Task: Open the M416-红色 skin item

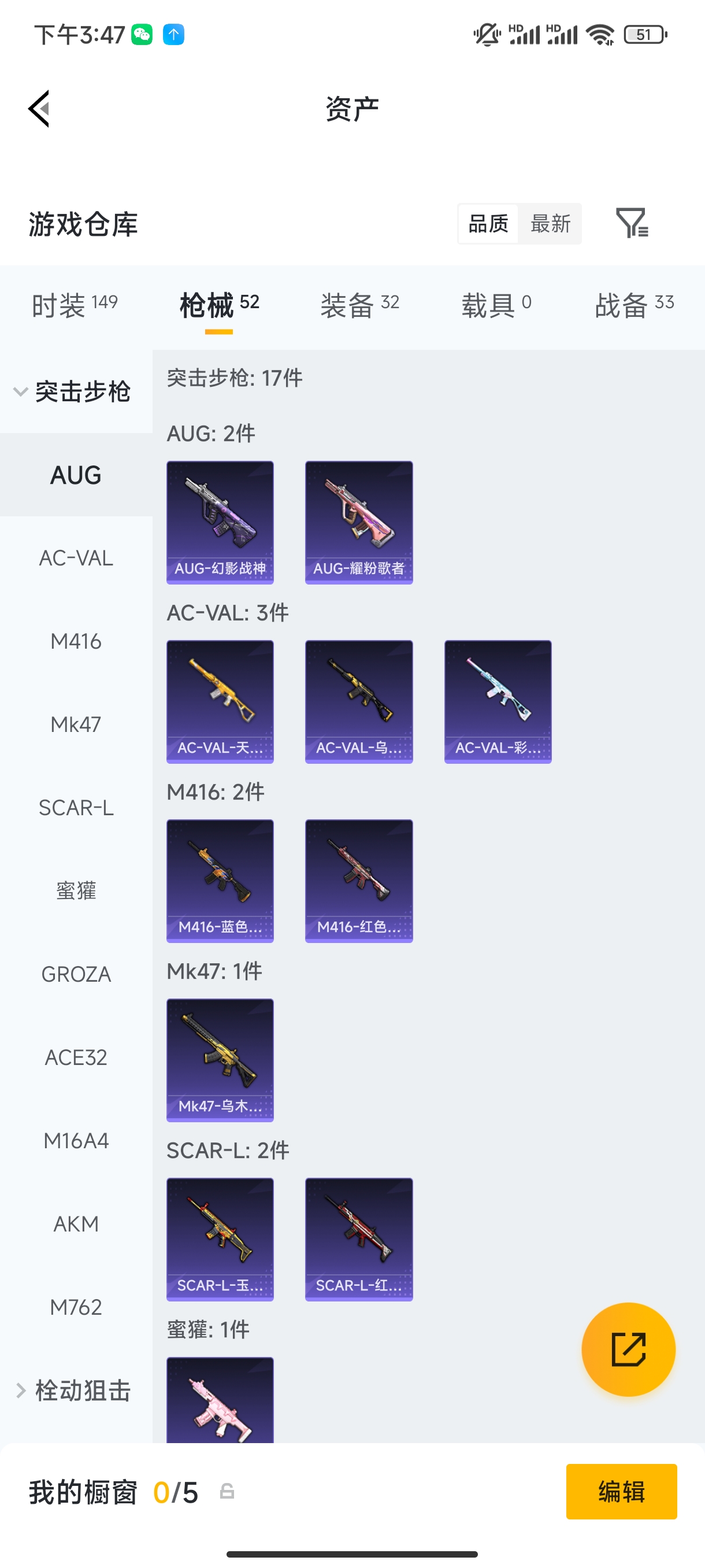Action: [359, 880]
